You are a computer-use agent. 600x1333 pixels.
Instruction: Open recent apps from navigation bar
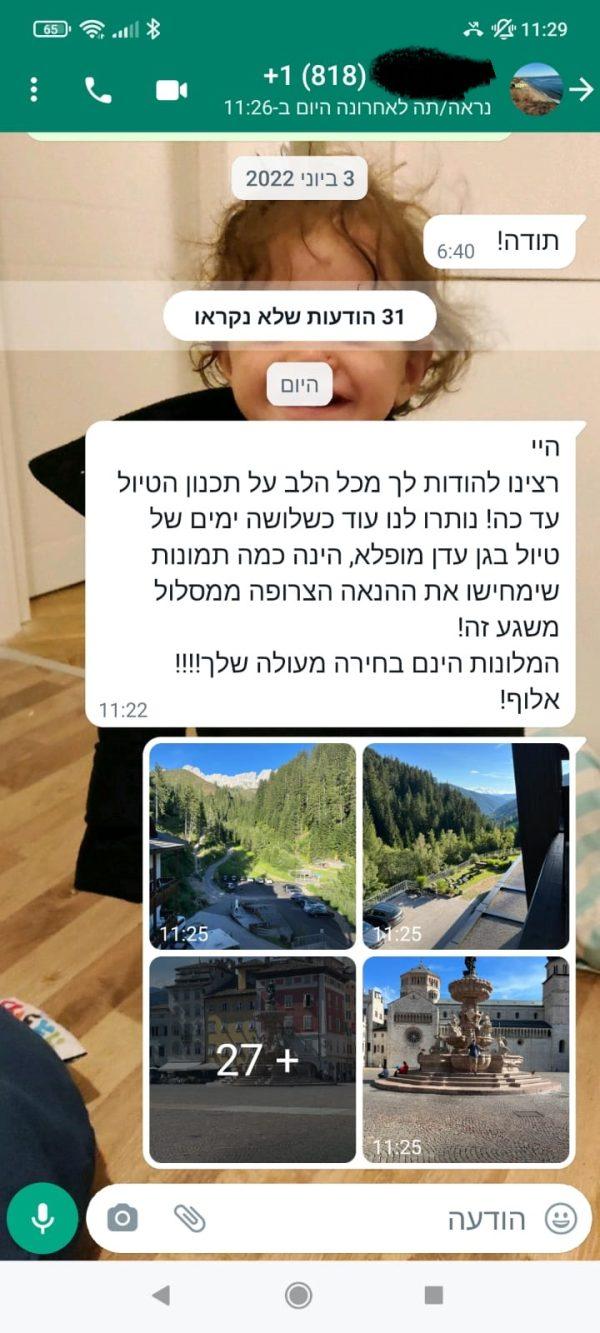tap(433, 1296)
